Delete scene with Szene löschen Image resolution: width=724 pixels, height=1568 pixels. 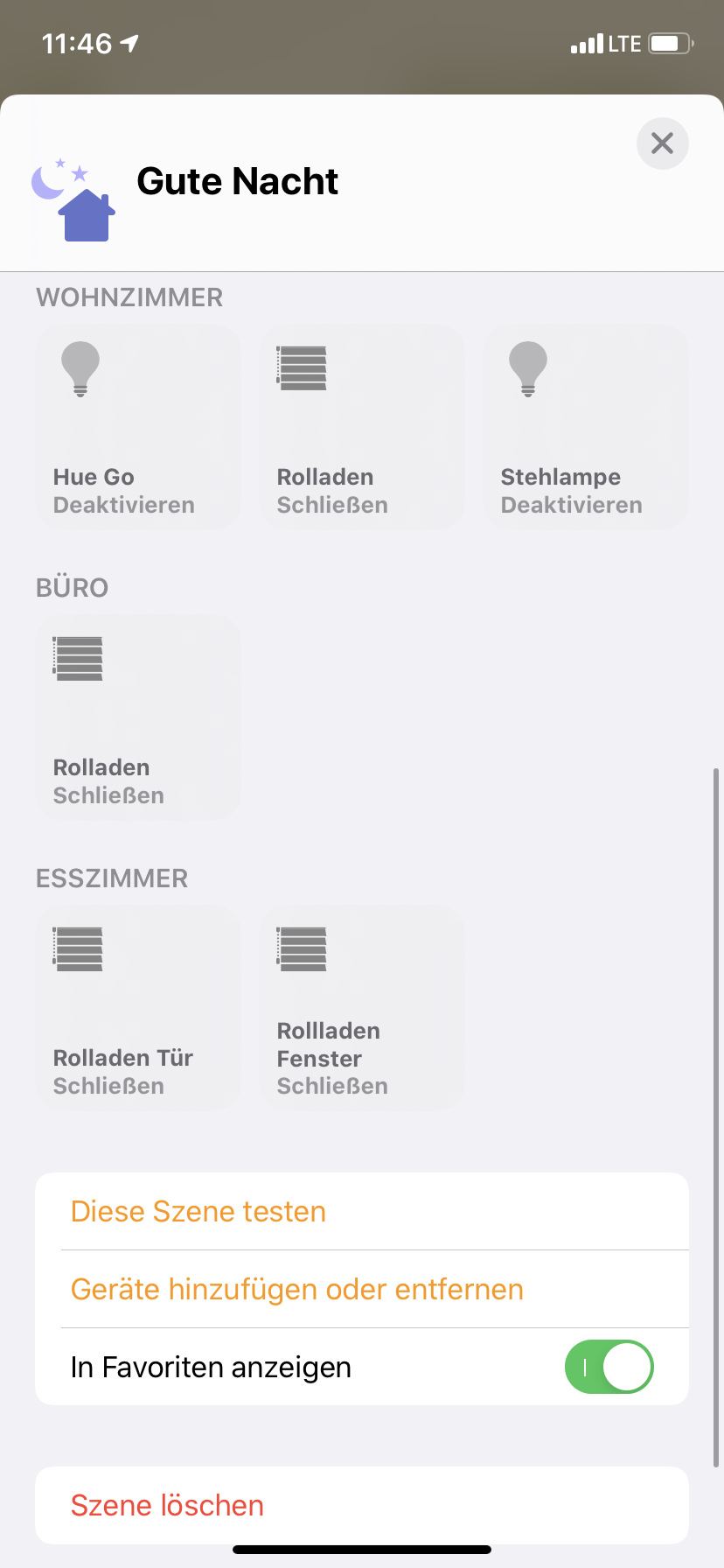pos(167,1505)
